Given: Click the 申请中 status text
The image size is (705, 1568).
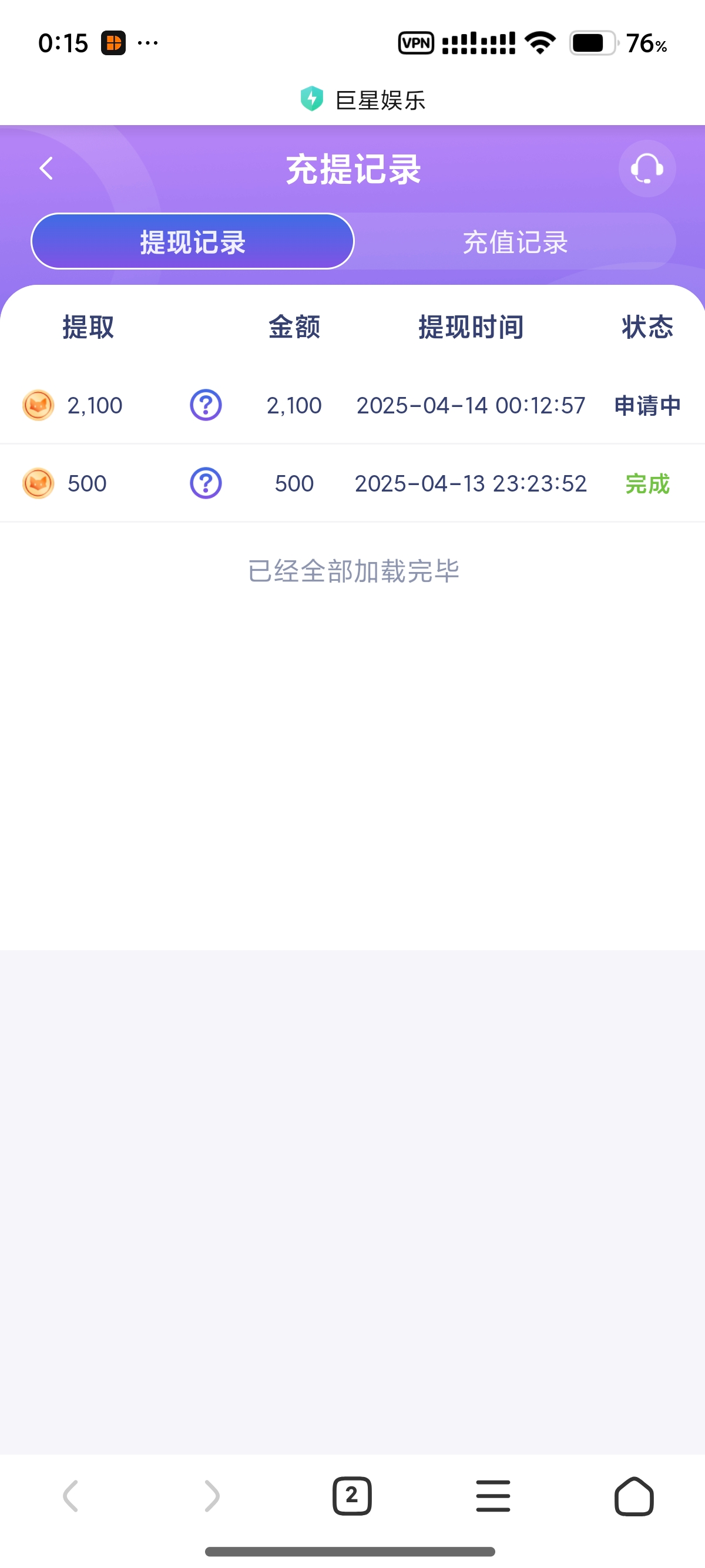Looking at the screenshot, I should [x=647, y=405].
